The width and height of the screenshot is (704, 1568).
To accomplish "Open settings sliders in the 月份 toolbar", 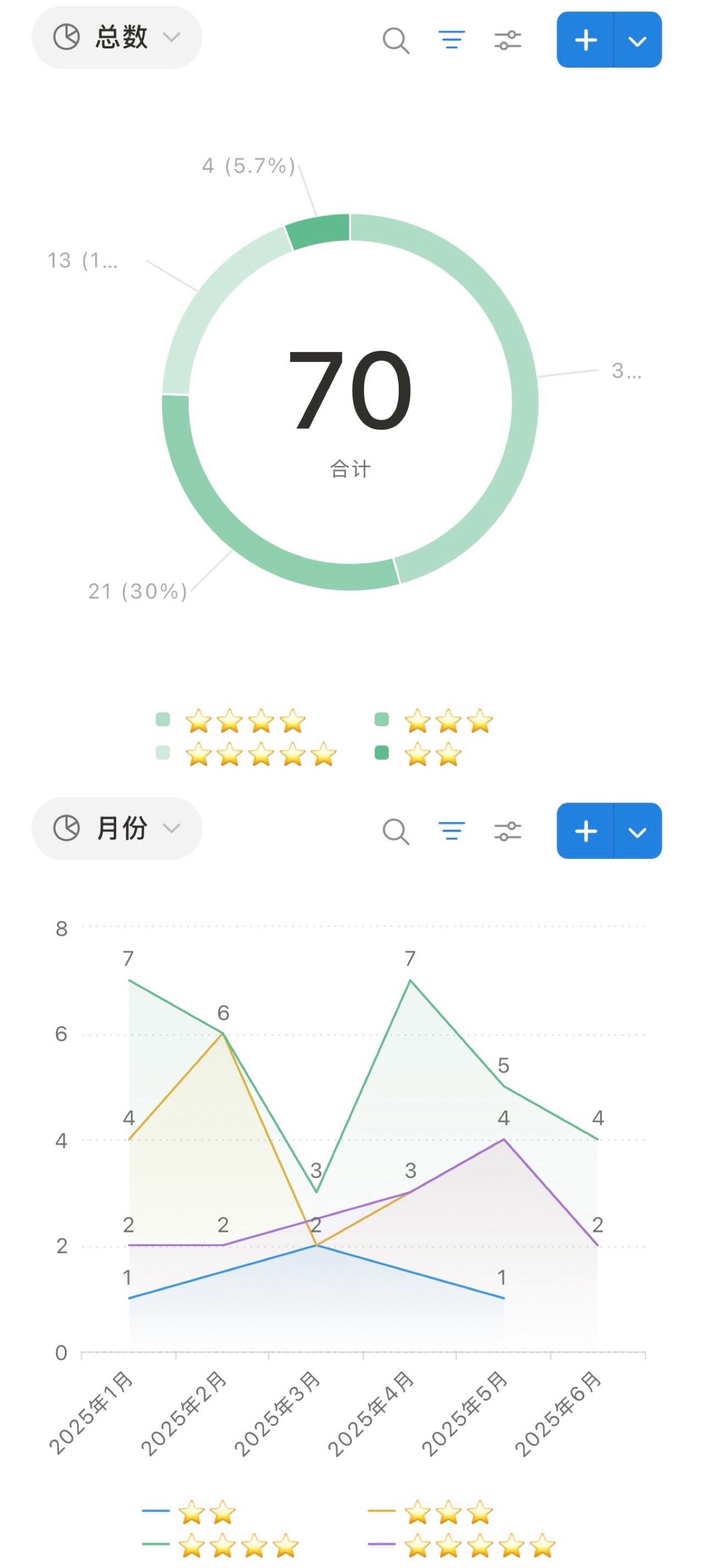I will pos(508,831).
